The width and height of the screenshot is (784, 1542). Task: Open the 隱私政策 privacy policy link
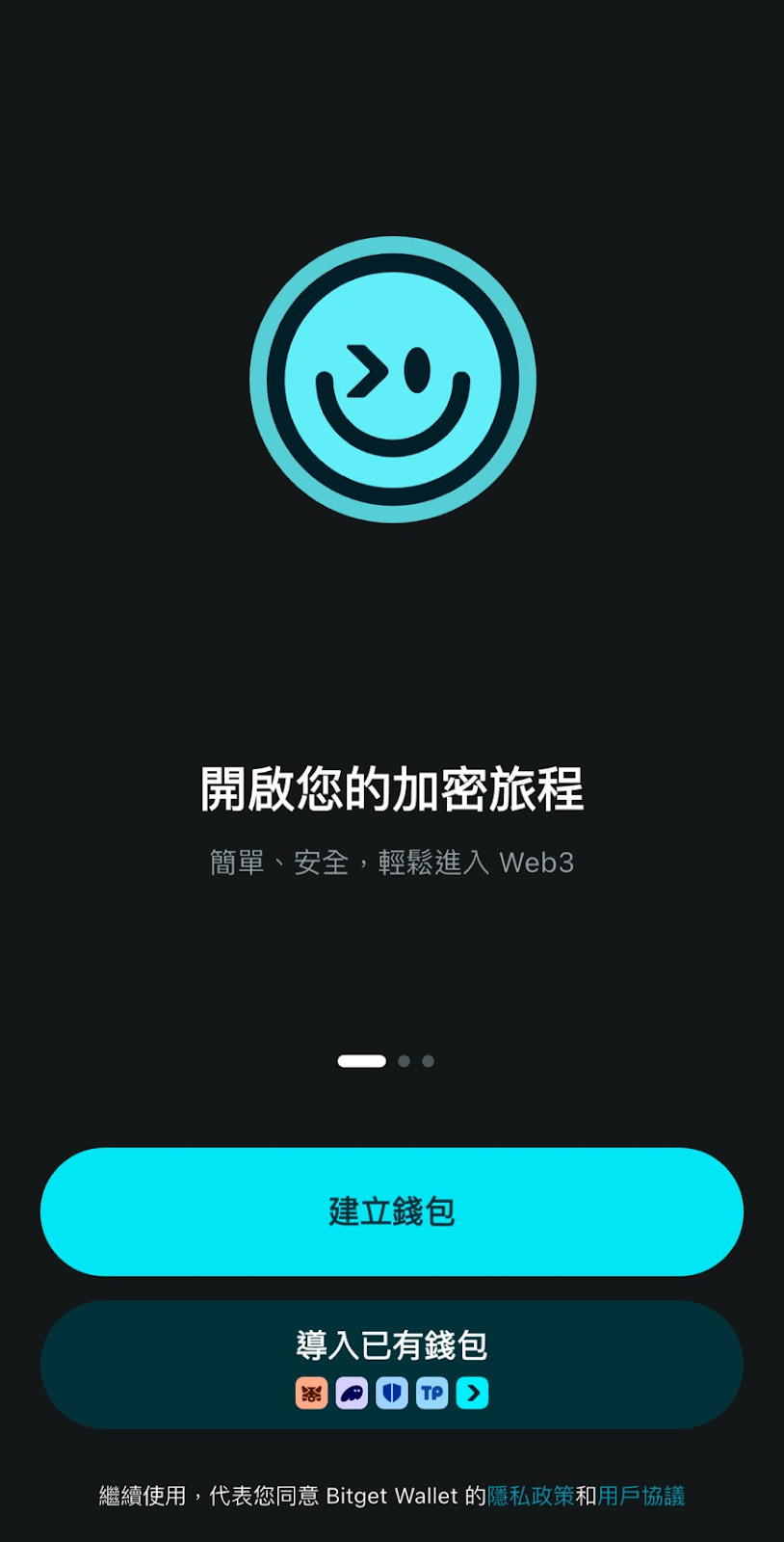coord(531,1496)
